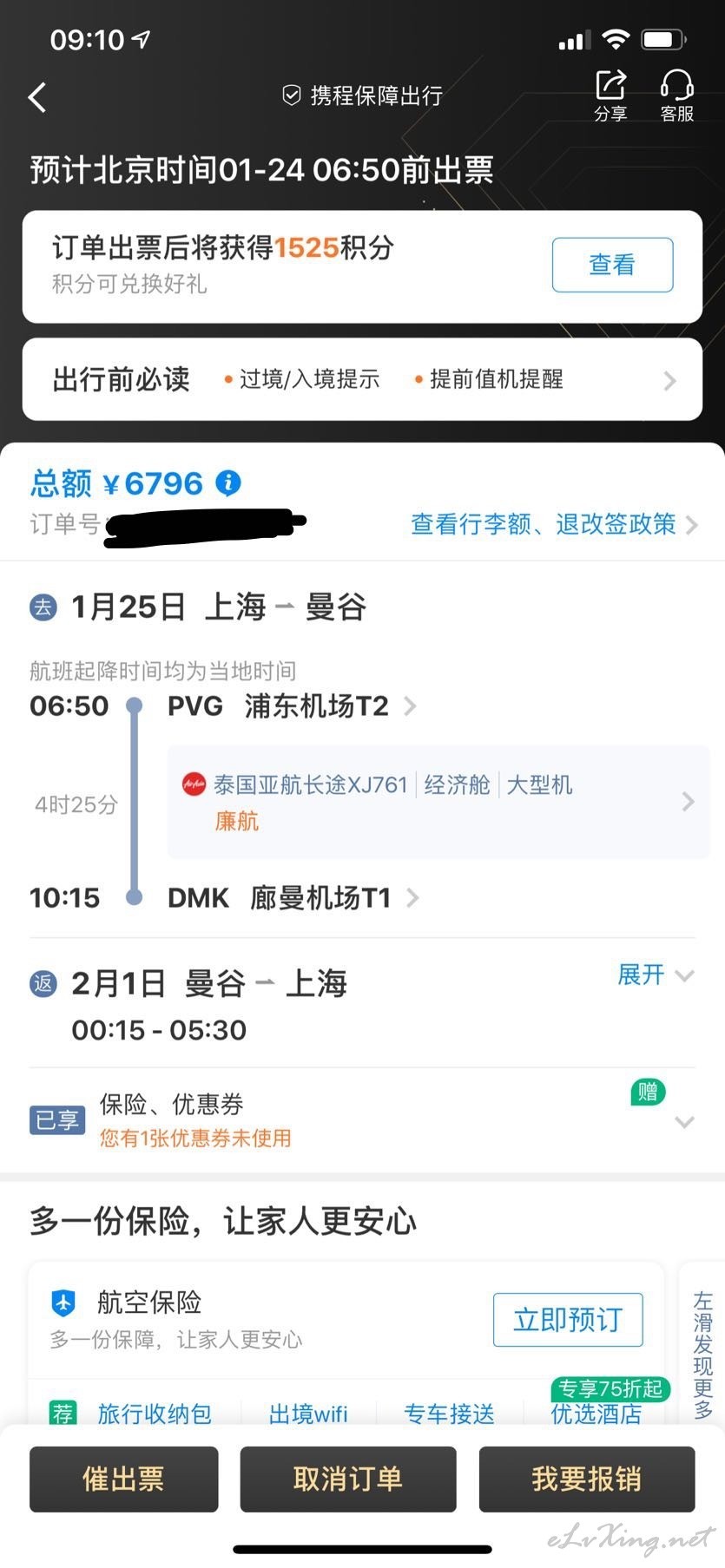Tap 立即预订 for 航空保险
This screenshot has height=1568, width=725.
click(568, 1320)
